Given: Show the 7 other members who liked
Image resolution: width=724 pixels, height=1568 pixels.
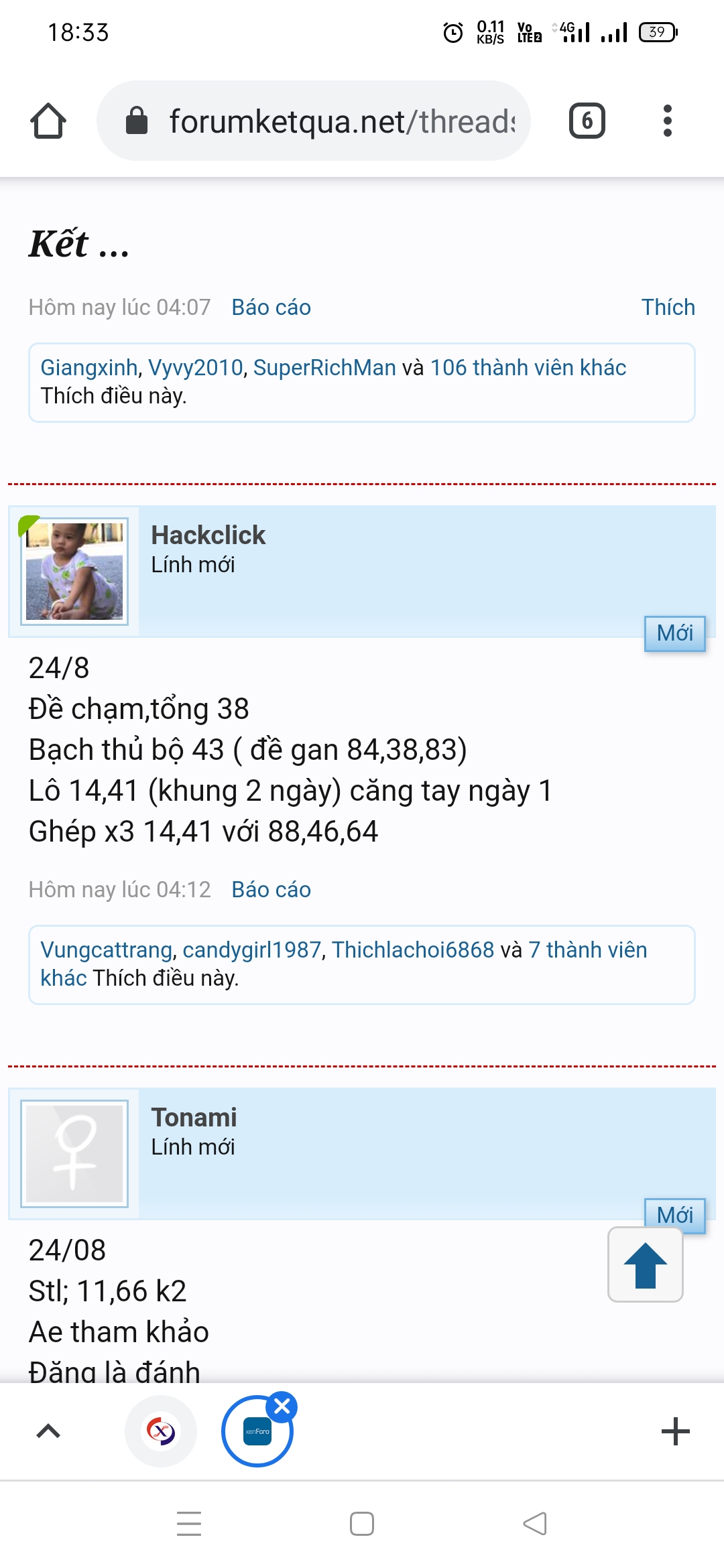Looking at the screenshot, I should [x=587, y=950].
